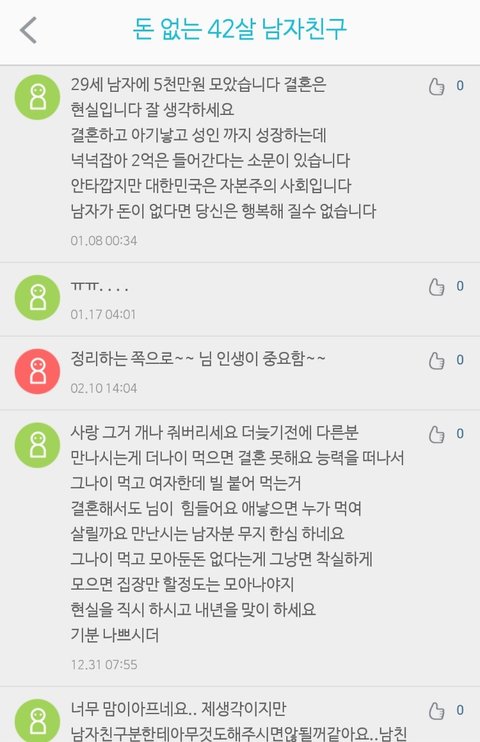This screenshot has width=480, height=742.
Task: Like the ㅠㅠ.... comment
Action: coord(436,287)
